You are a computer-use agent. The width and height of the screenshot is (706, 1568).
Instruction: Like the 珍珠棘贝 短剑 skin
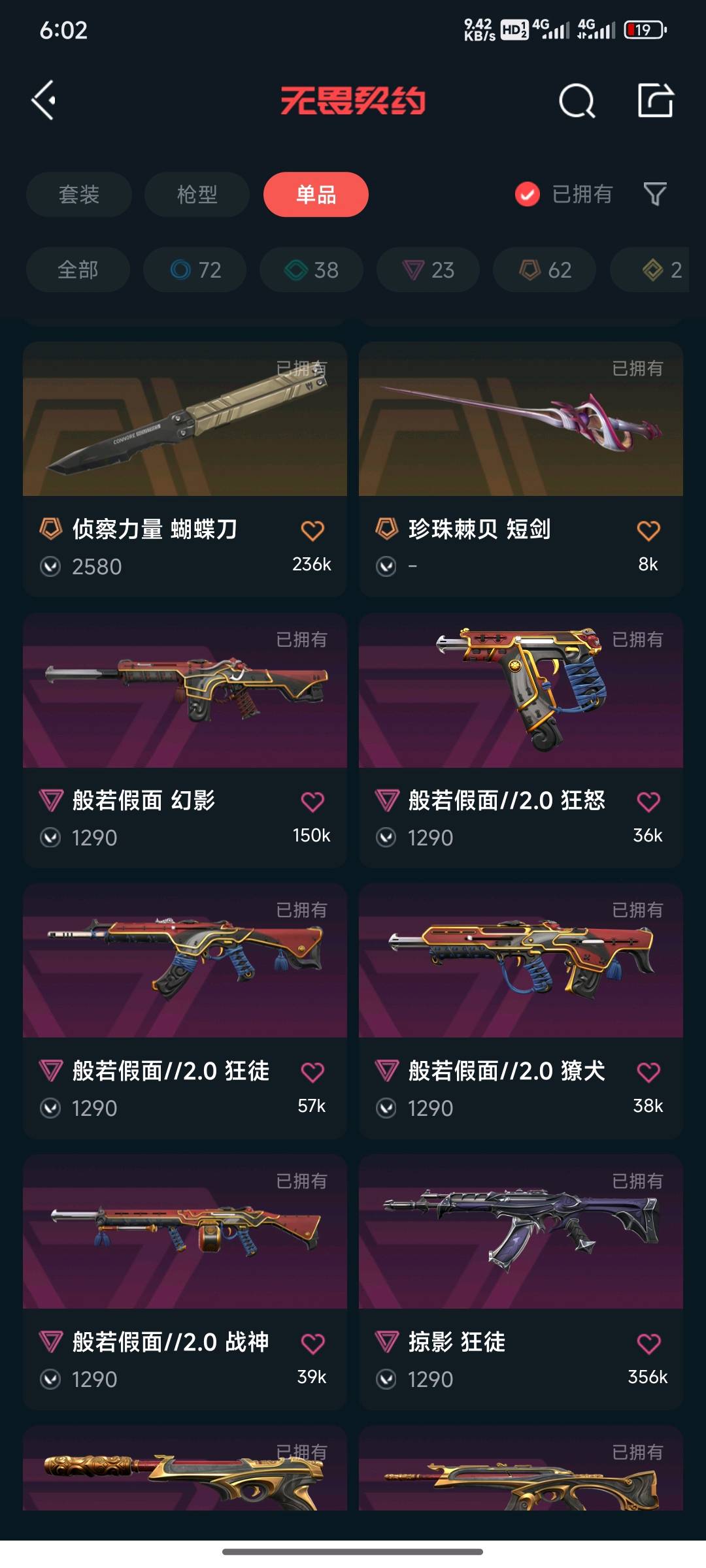(648, 531)
